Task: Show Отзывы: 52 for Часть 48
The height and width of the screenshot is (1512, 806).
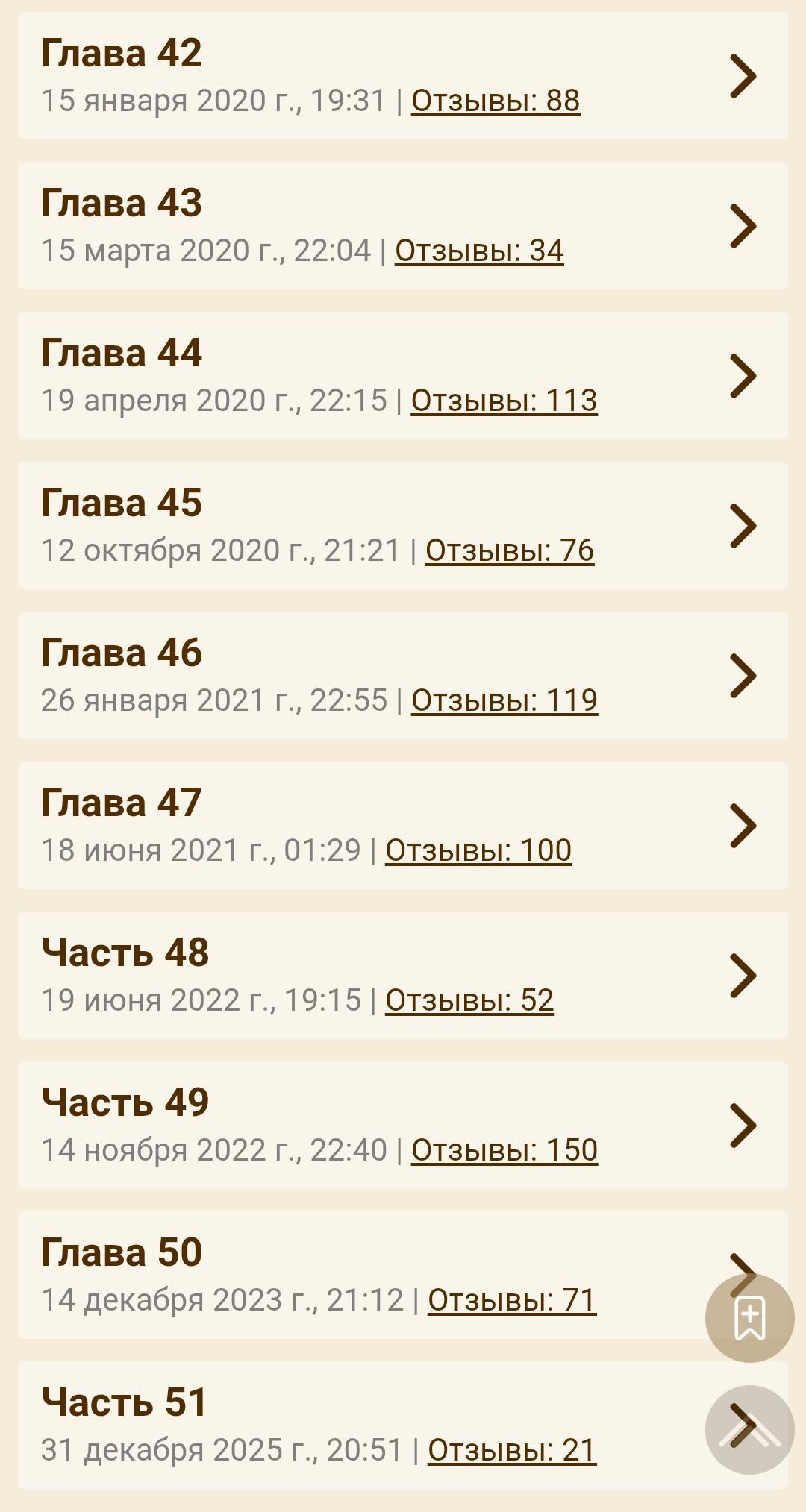Action: tap(469, 1001)
